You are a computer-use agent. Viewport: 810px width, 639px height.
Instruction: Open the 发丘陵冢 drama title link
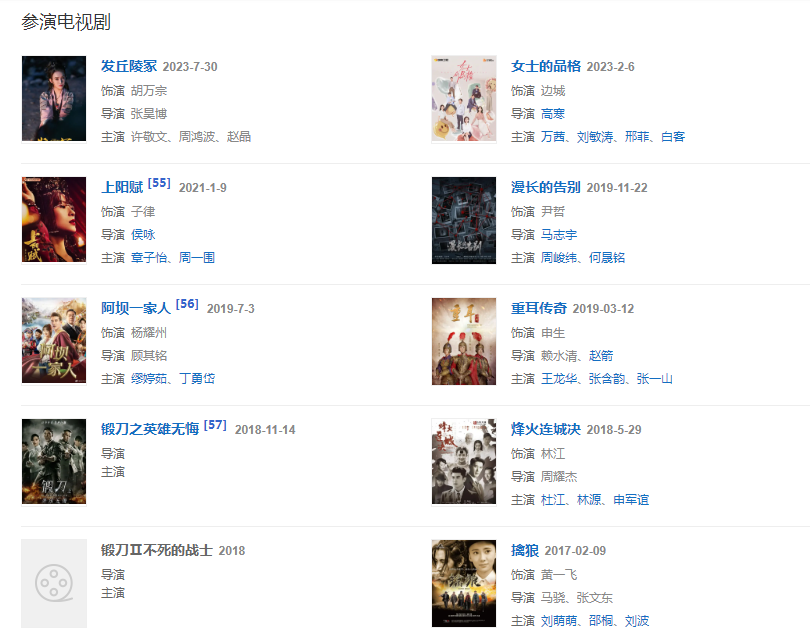[x=129, y=67]
